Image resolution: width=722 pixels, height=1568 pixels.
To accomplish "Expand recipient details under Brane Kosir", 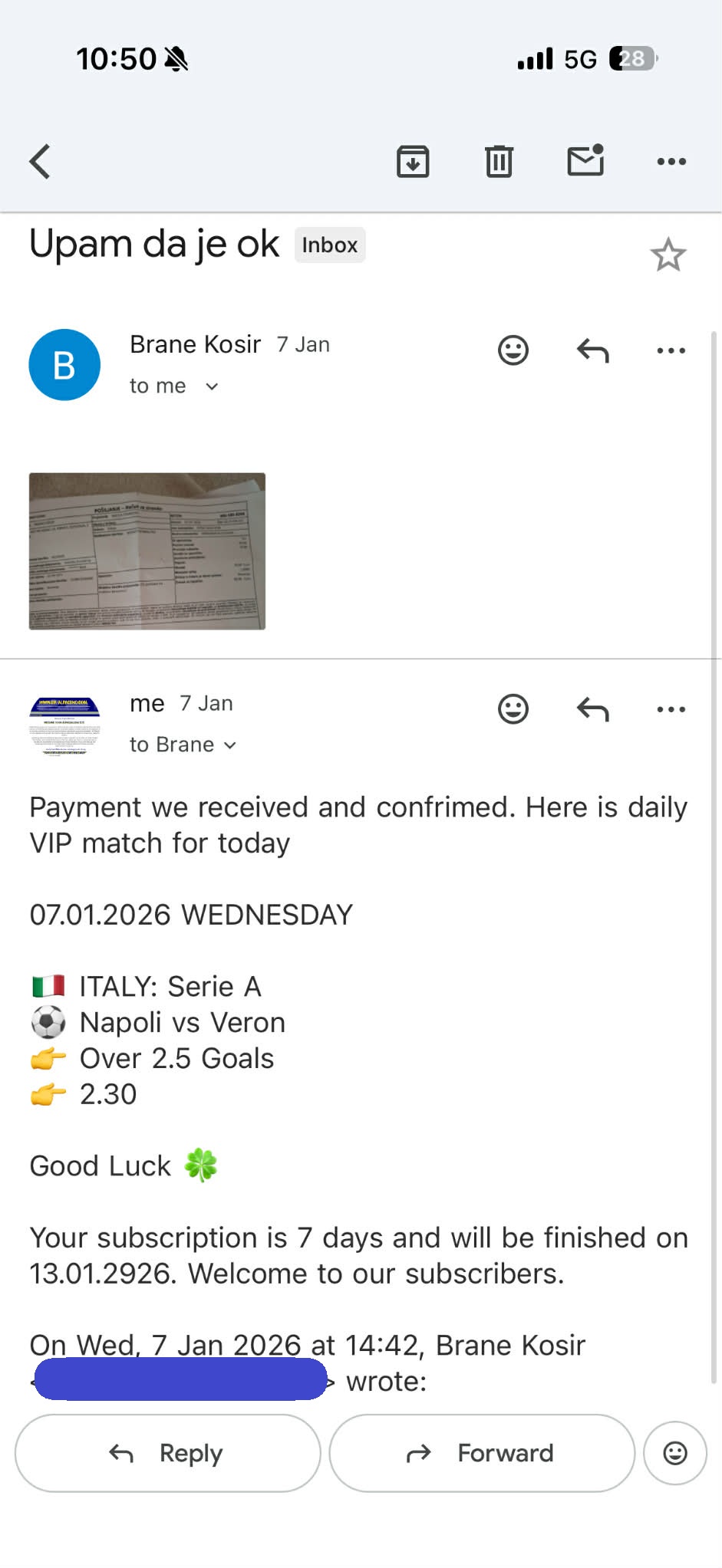I will click(212, 386).
